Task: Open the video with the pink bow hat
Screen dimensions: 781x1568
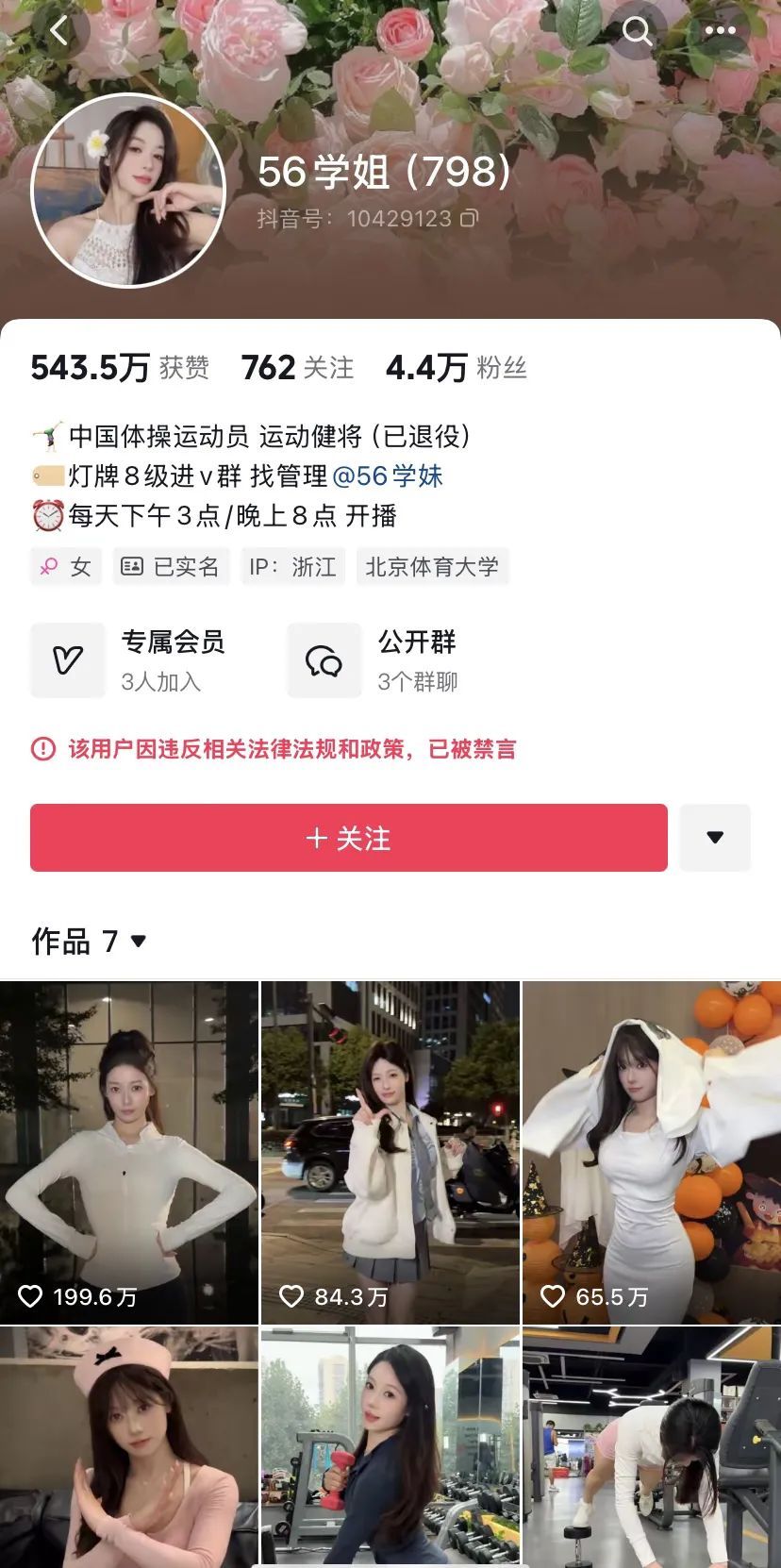Action: [128, 1448]
